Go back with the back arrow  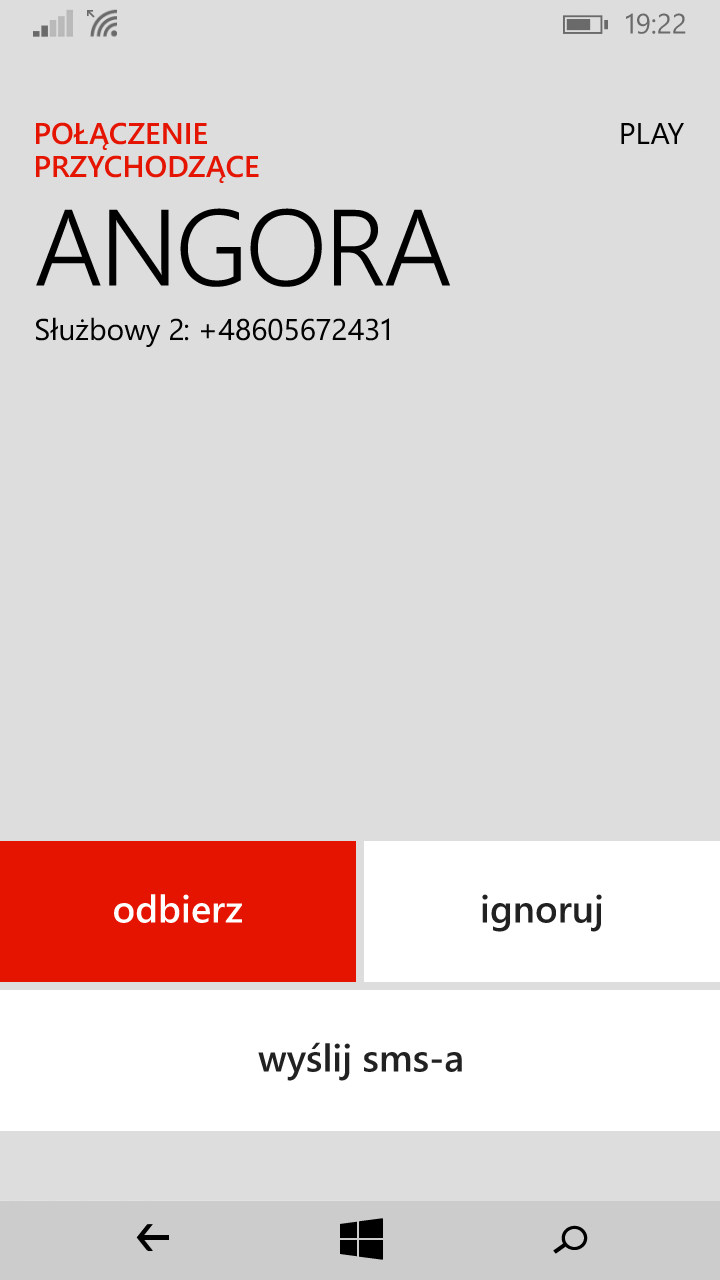(152, 1239)
